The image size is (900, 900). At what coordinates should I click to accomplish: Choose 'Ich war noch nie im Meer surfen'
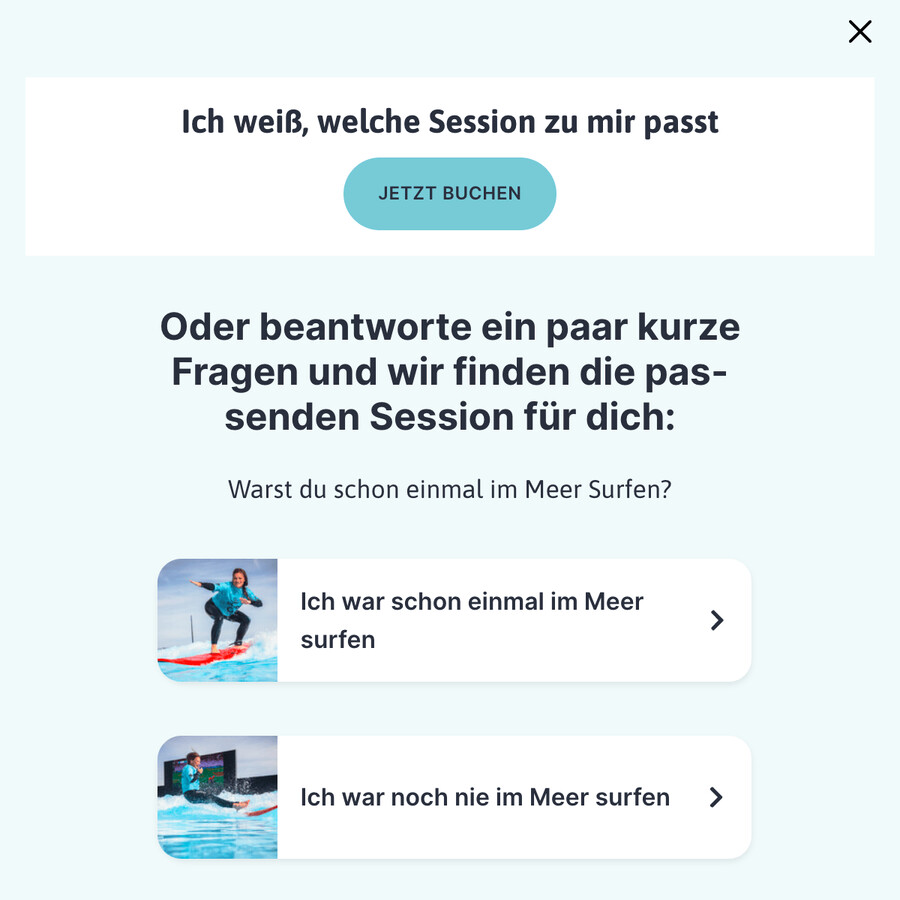[x=454, y=797]
